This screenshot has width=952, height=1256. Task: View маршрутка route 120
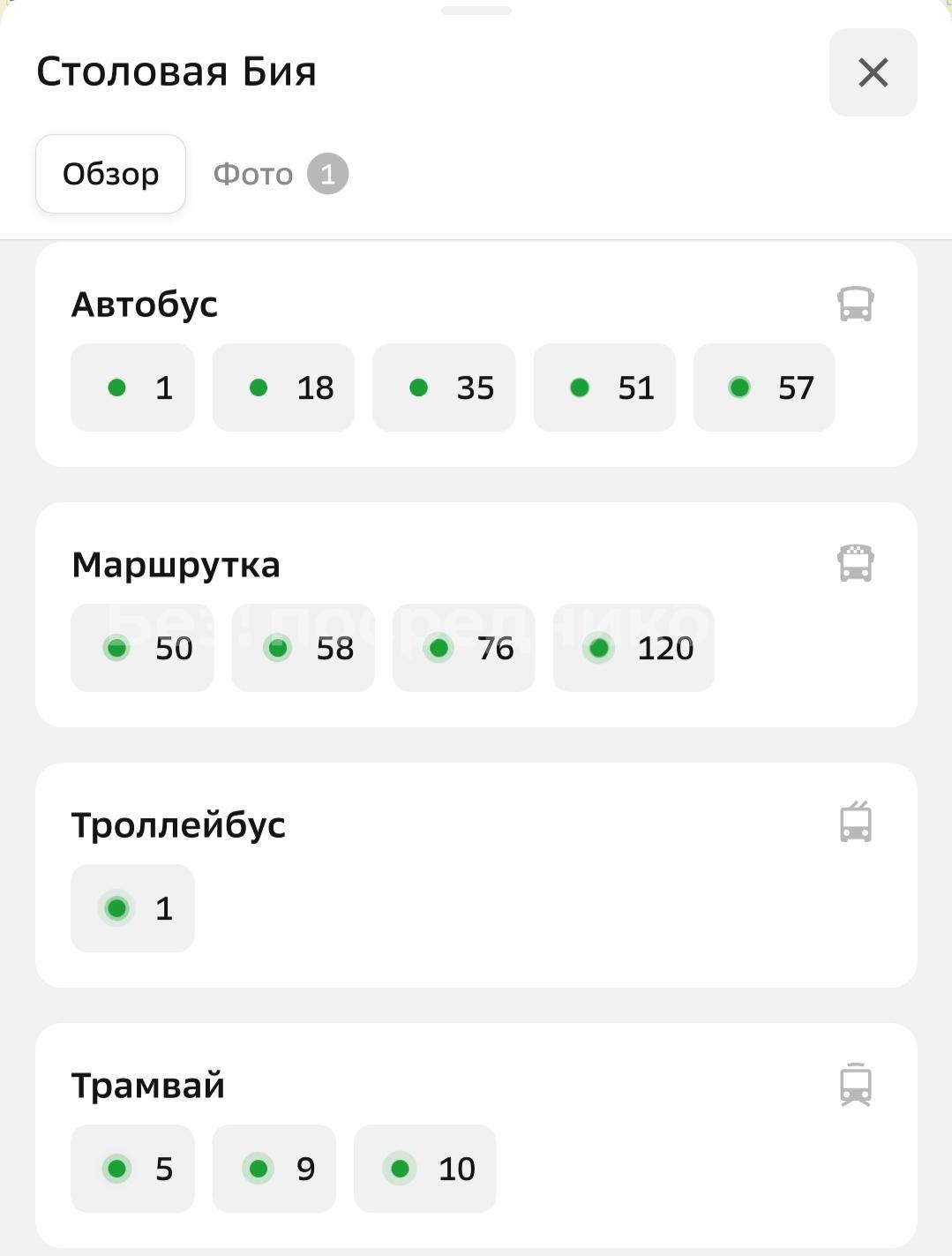633,648
